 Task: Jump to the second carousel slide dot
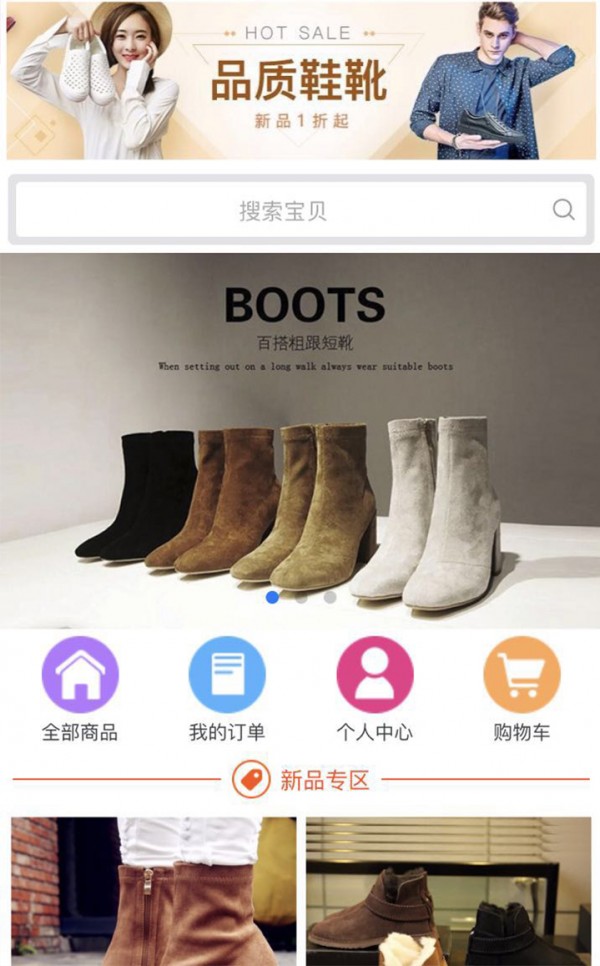301,598
